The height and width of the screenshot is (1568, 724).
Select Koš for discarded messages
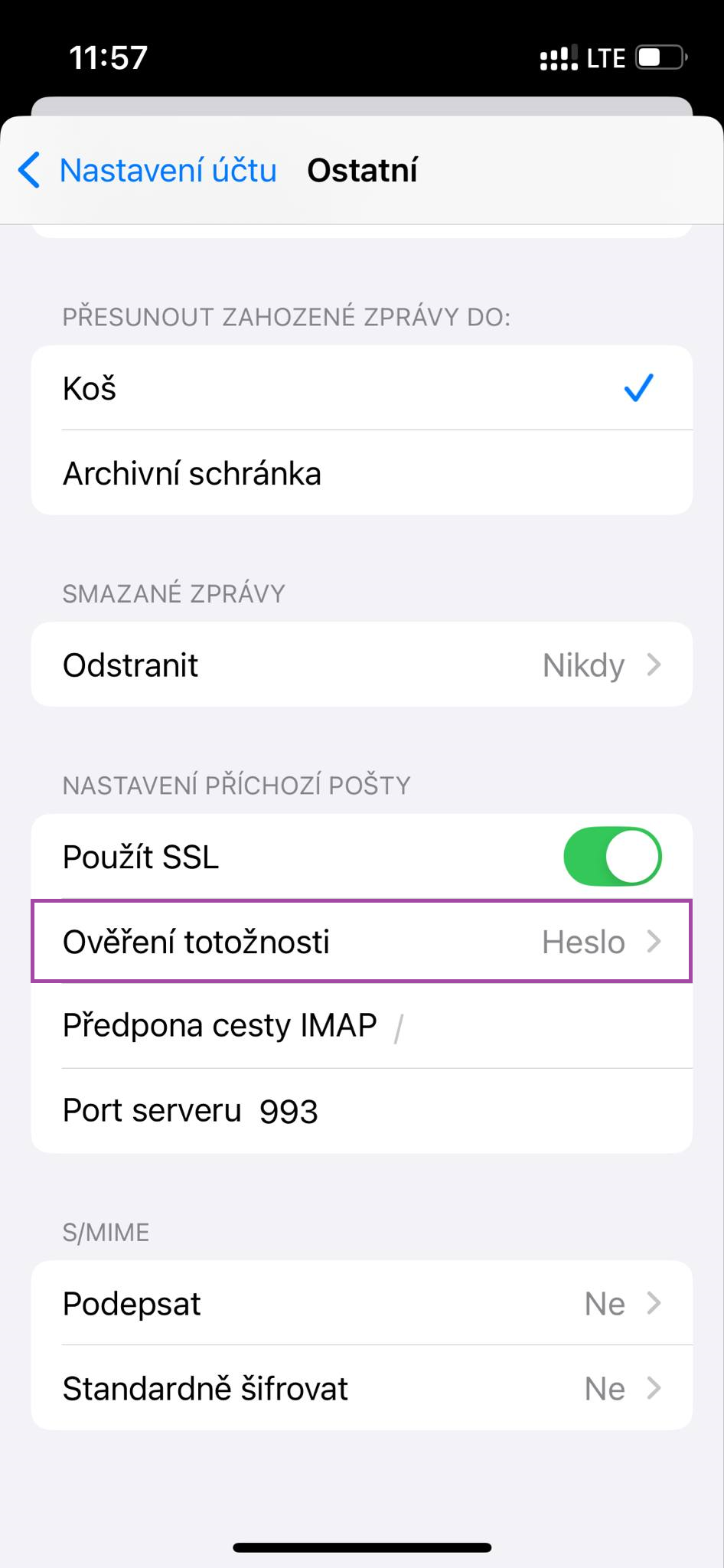[x=362, y=388]
